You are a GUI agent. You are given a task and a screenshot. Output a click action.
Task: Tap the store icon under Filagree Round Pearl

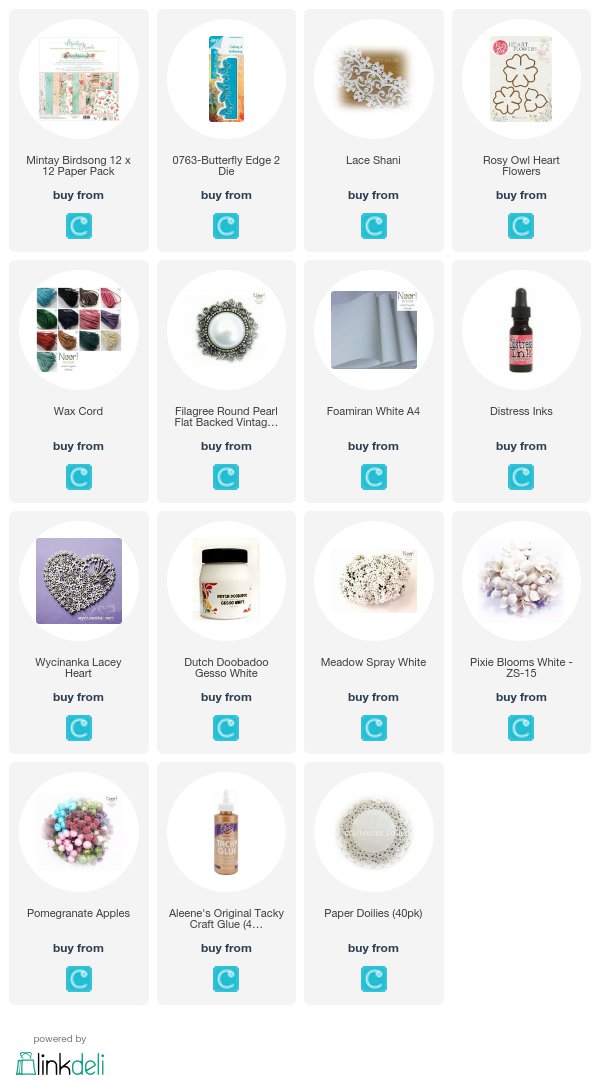coord(226,477)
